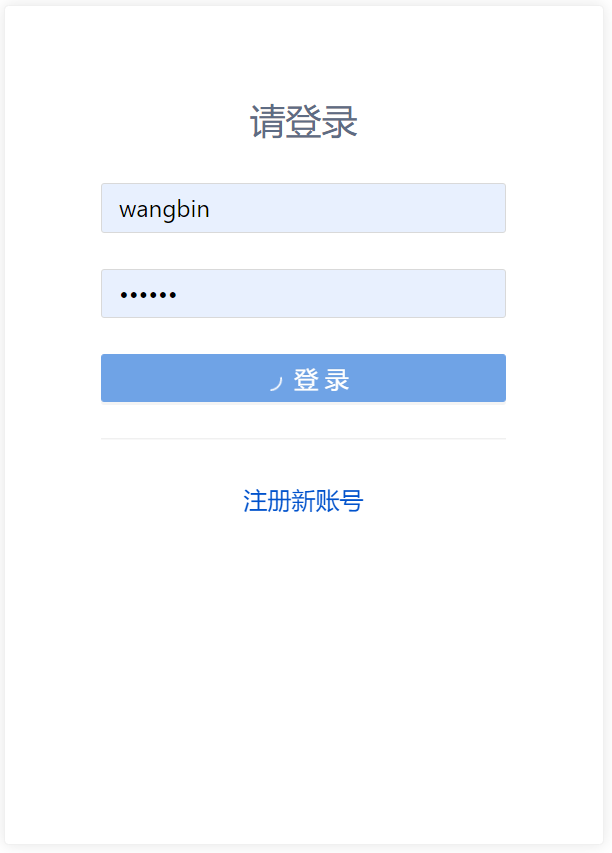
Task: Tap the 登录 login button
Action: (x=303, y=379)
